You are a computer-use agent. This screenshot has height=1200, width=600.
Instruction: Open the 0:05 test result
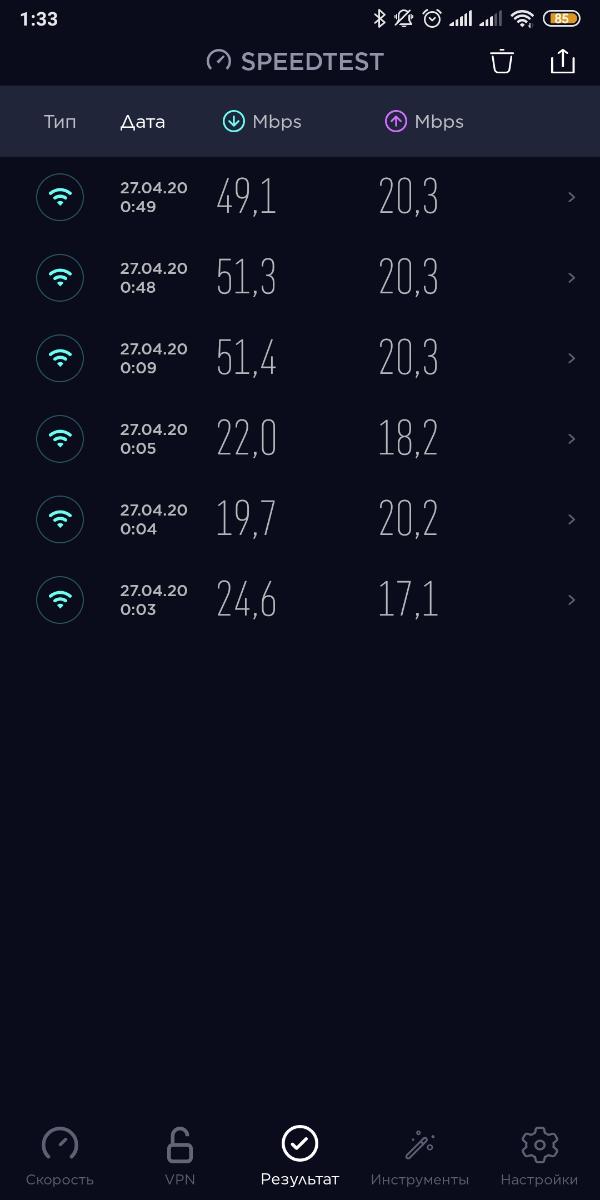(x=300, y=439)
